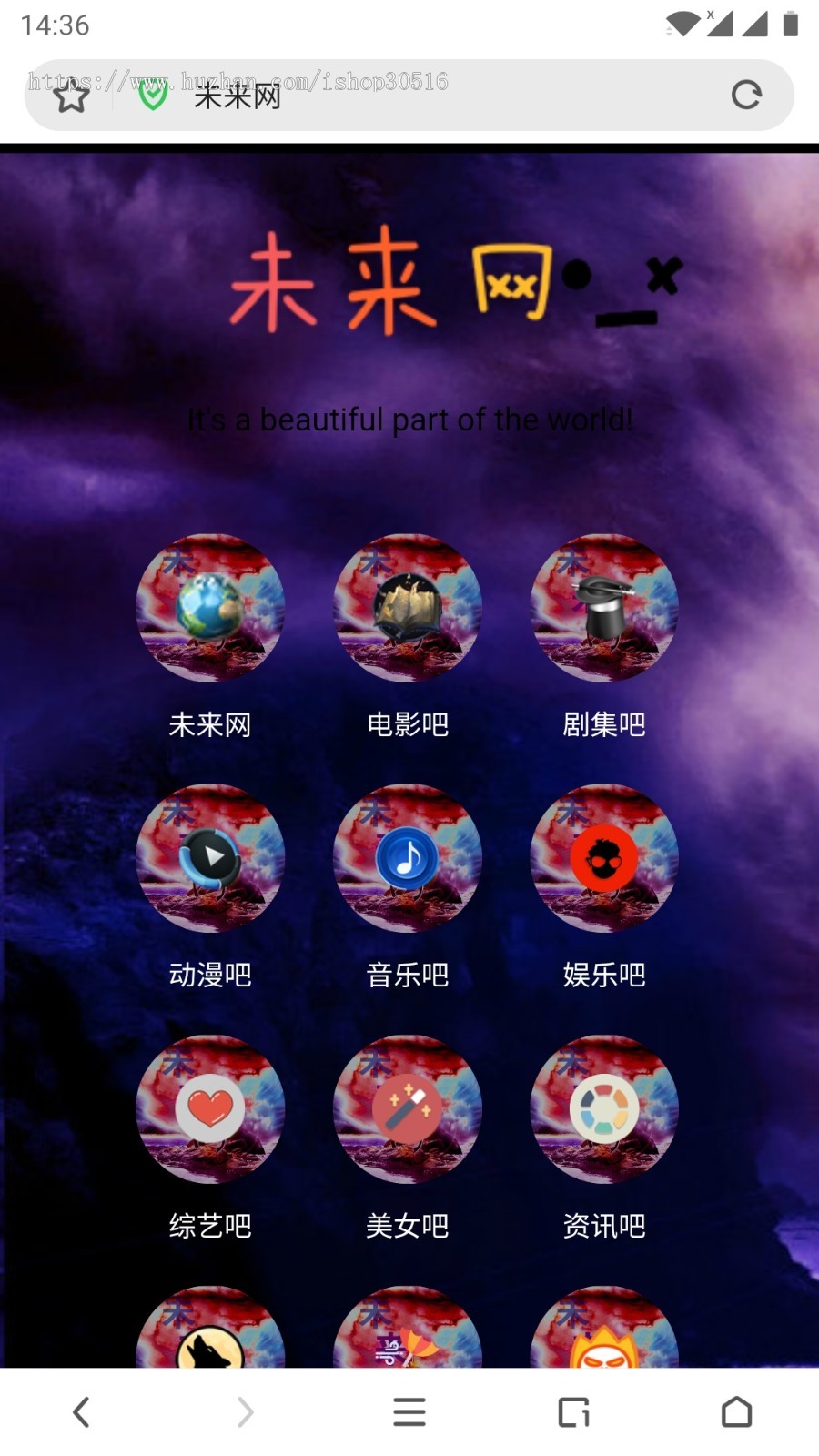819x1456 pixels.
Task: Open 音乐吧 music section
Action: 408,858
